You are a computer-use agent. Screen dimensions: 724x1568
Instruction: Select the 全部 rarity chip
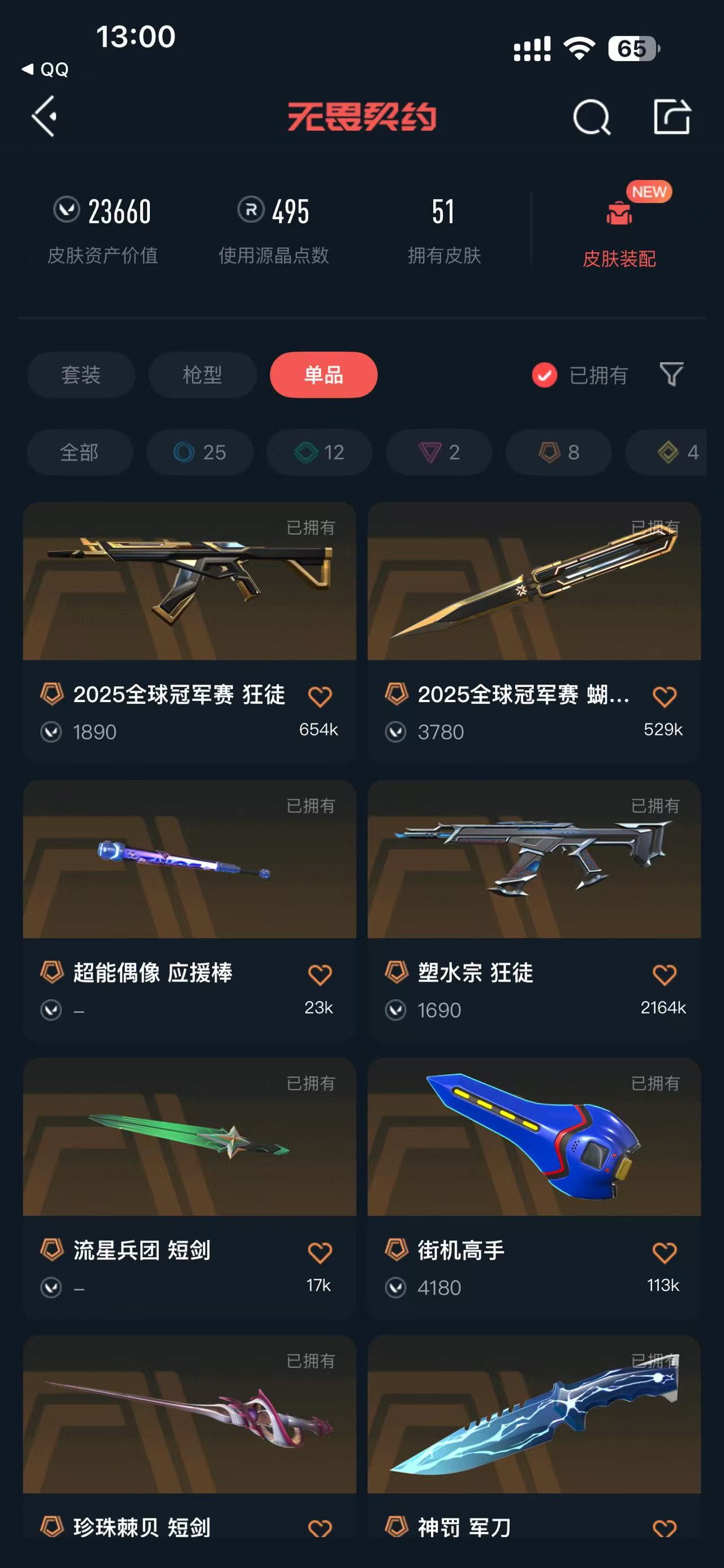pos(79,452)
